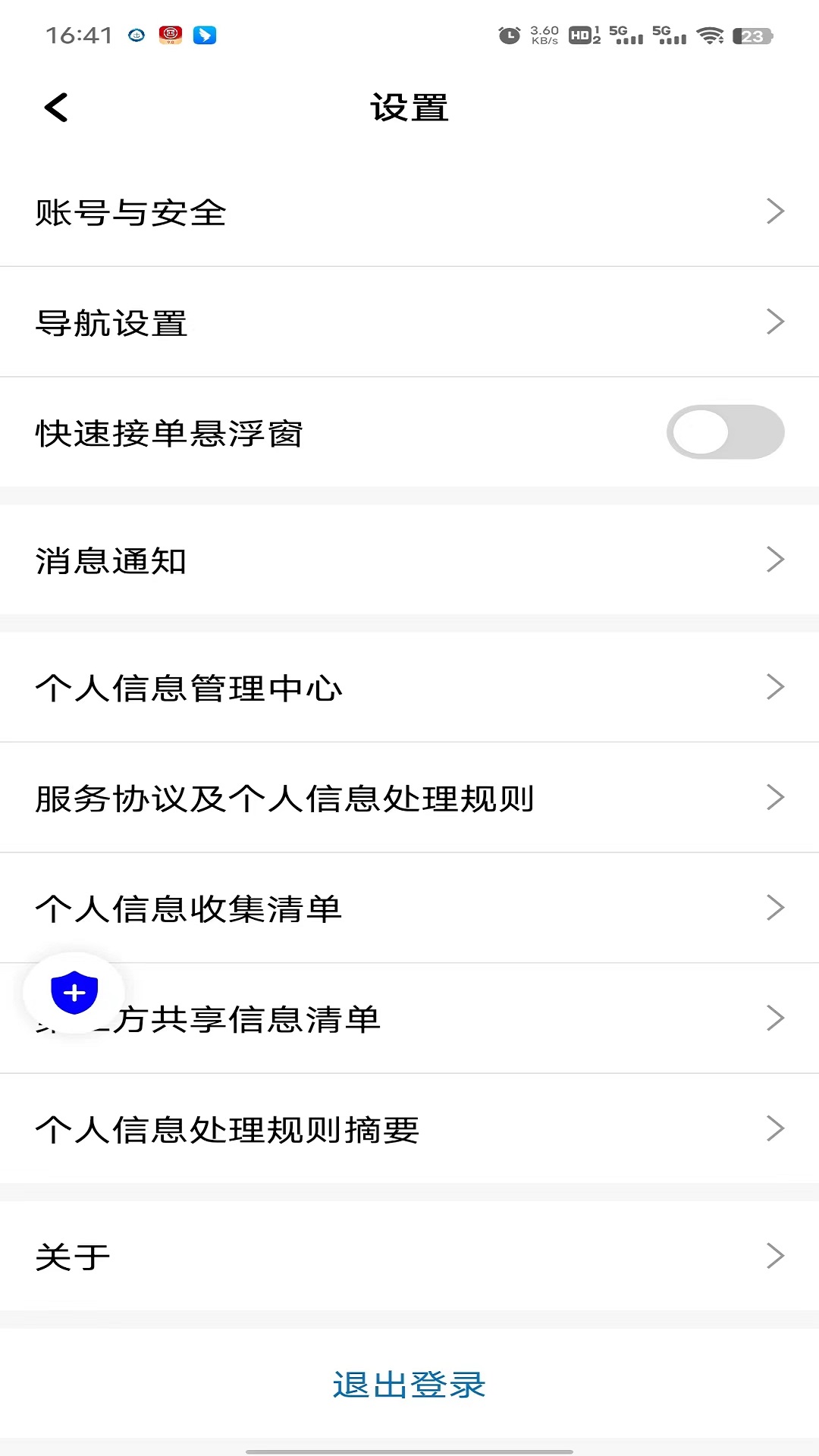Expand the 关于 row chevron
Viewport: 819px width, 1456px height.
click(775, 1256)
